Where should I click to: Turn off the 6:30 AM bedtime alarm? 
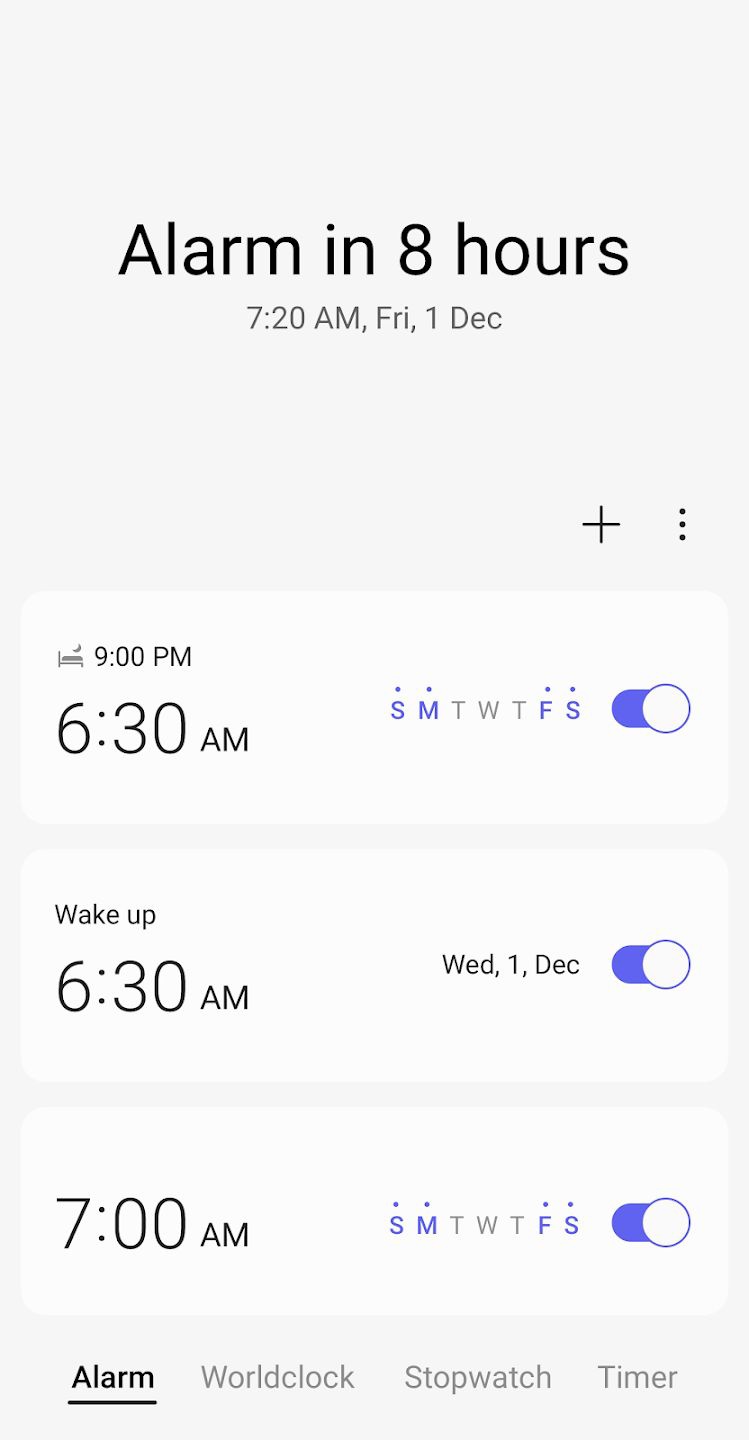click(651, 709)
